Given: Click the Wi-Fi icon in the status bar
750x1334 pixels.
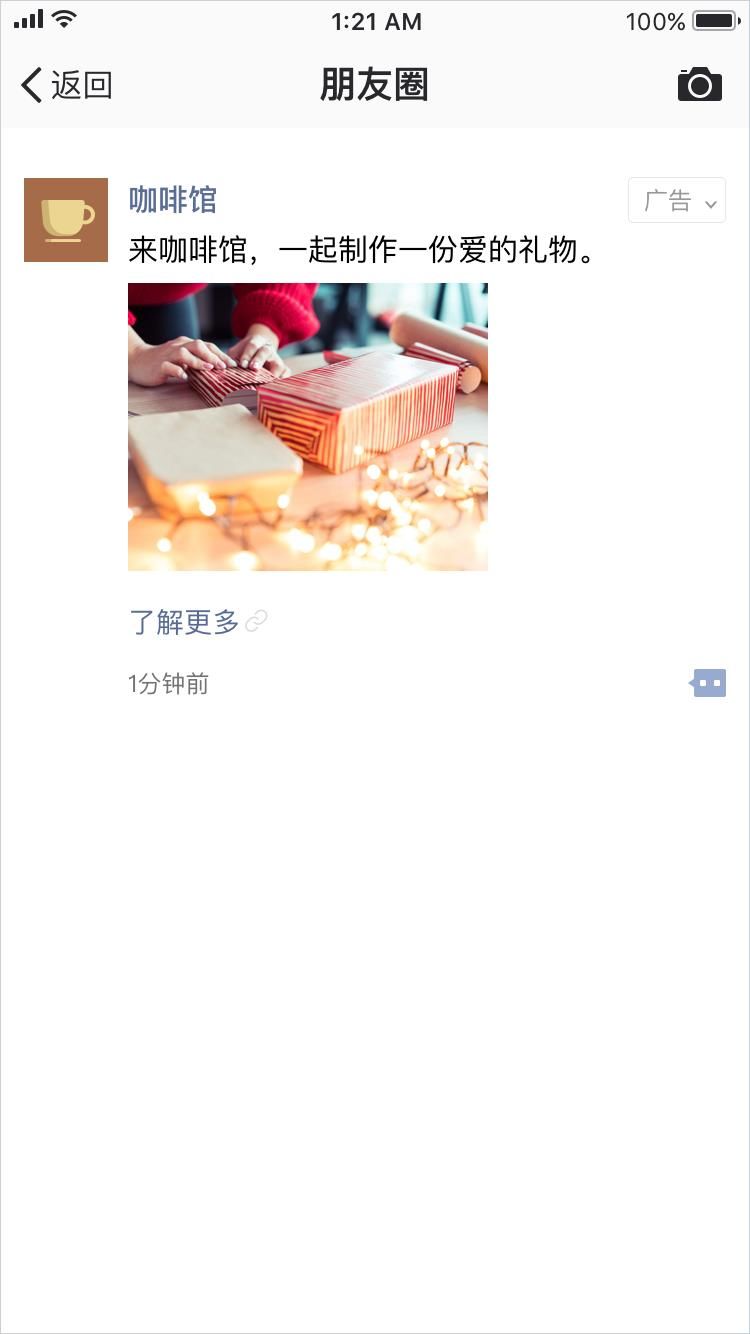Looking at the screenshot, I should pos(62,17).
